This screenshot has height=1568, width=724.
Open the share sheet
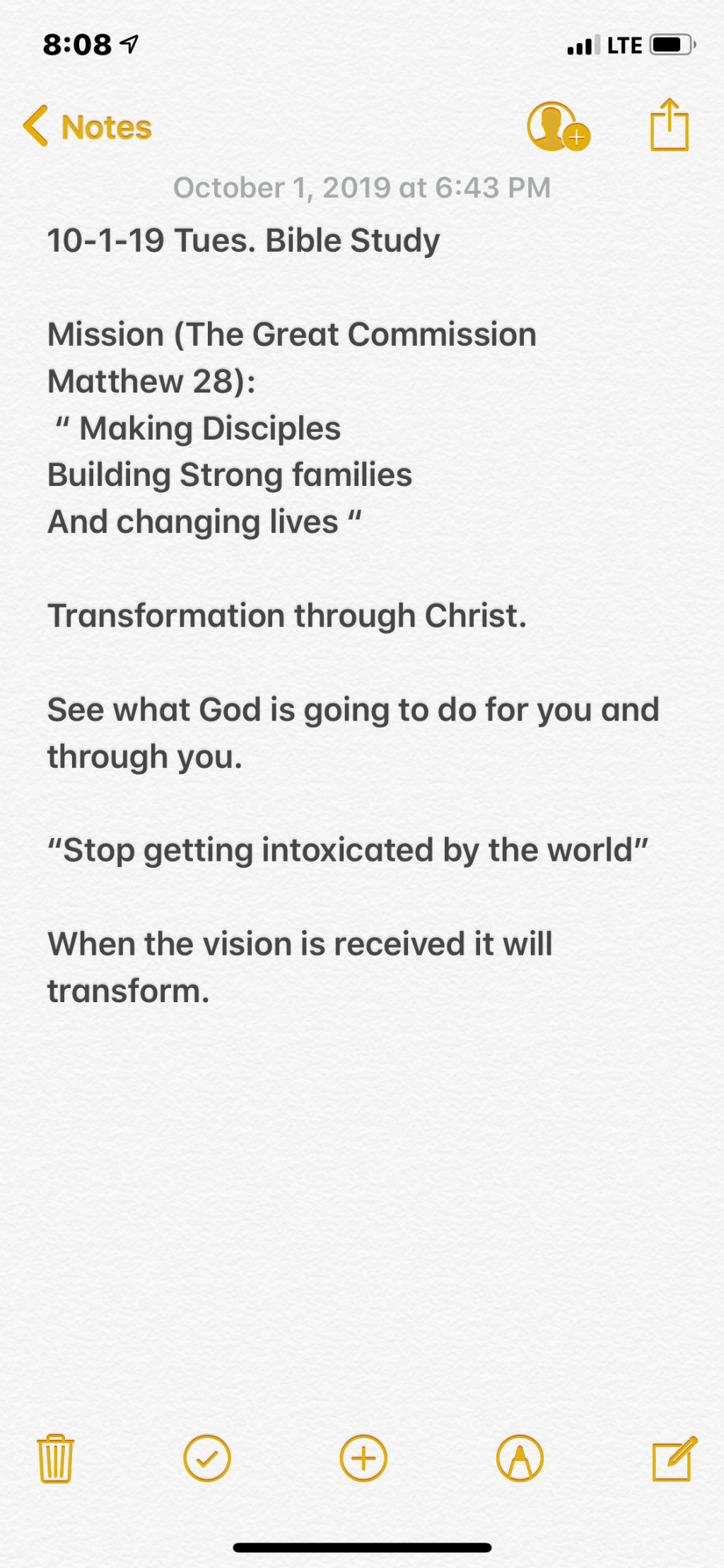tap(669, 126)
